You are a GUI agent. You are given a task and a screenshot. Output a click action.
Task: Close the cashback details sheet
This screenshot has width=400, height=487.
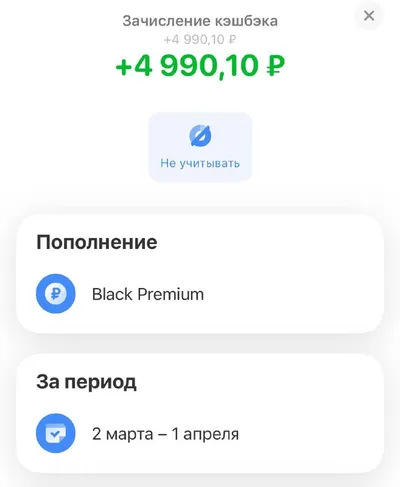[369, 16]
